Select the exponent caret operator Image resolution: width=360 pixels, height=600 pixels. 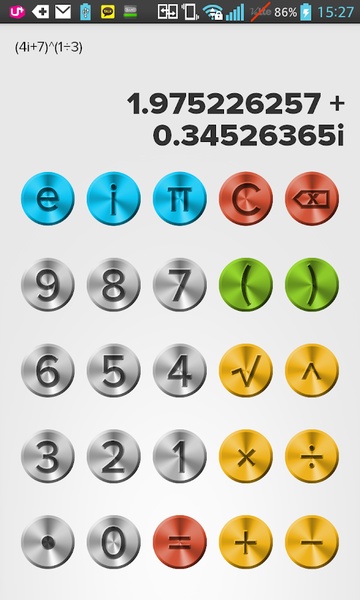click(x=312, y=370)
